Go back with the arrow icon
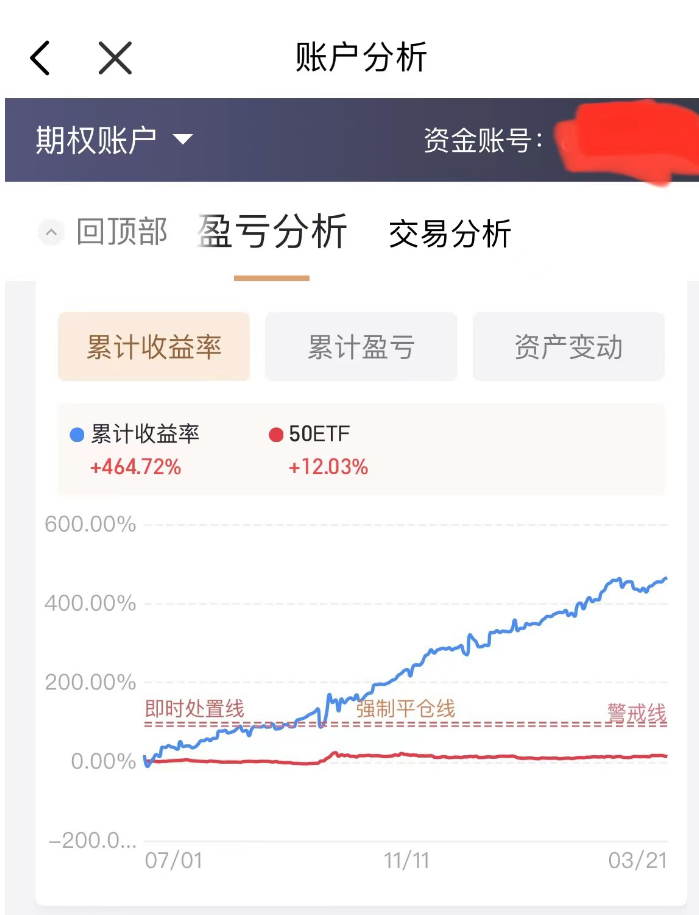 (x=40, y=58)
